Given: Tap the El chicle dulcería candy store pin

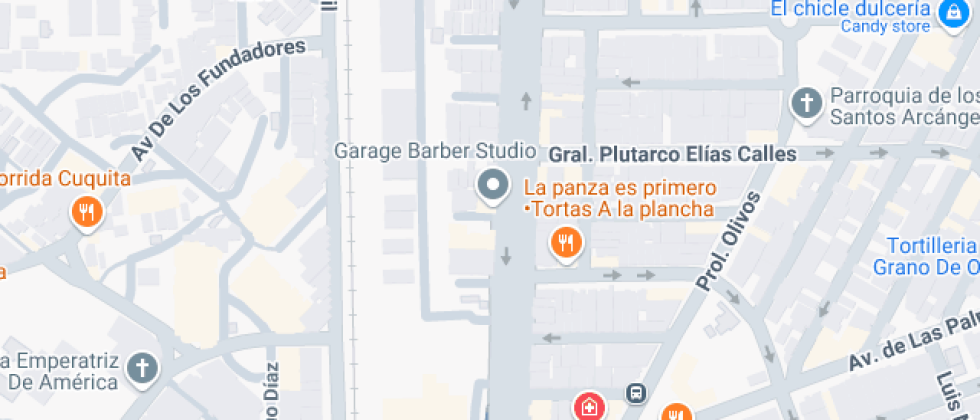Looking at the screenshot, I should (949, 11).
